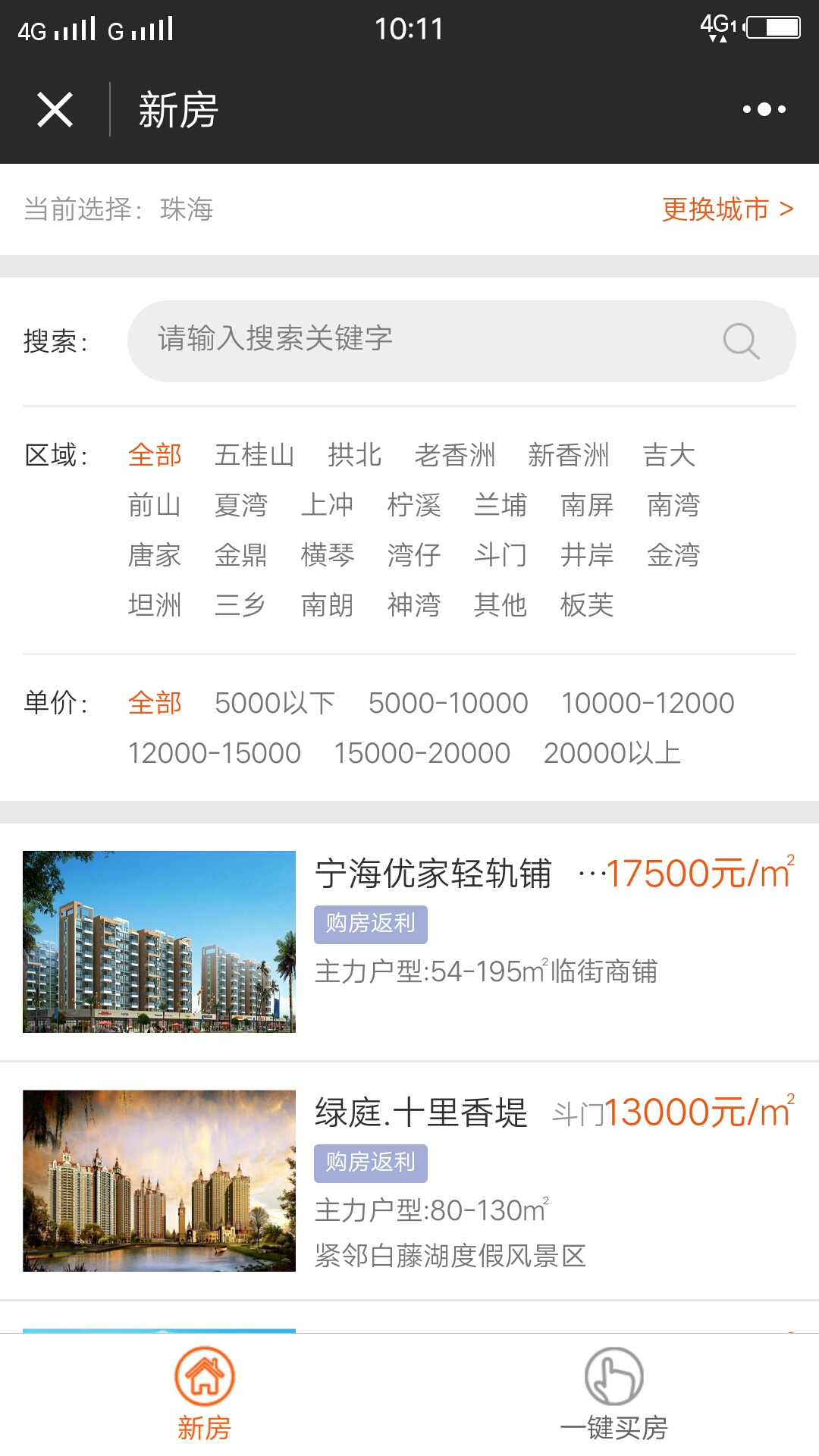Filter price to 20000以上
The width and height of the screenshot is (819, 1456).
click(x=612, y=753)
